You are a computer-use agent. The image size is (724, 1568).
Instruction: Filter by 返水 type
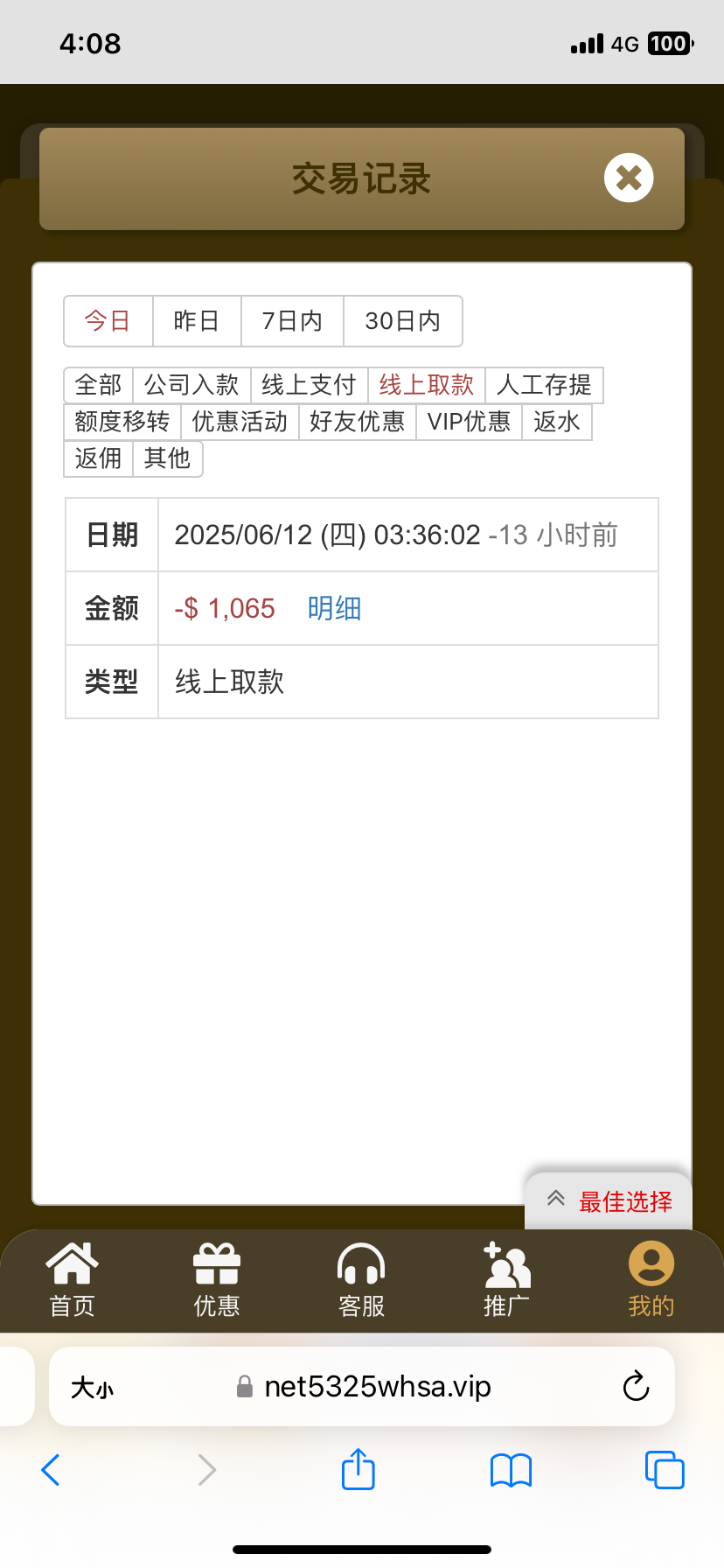point(556,422)
